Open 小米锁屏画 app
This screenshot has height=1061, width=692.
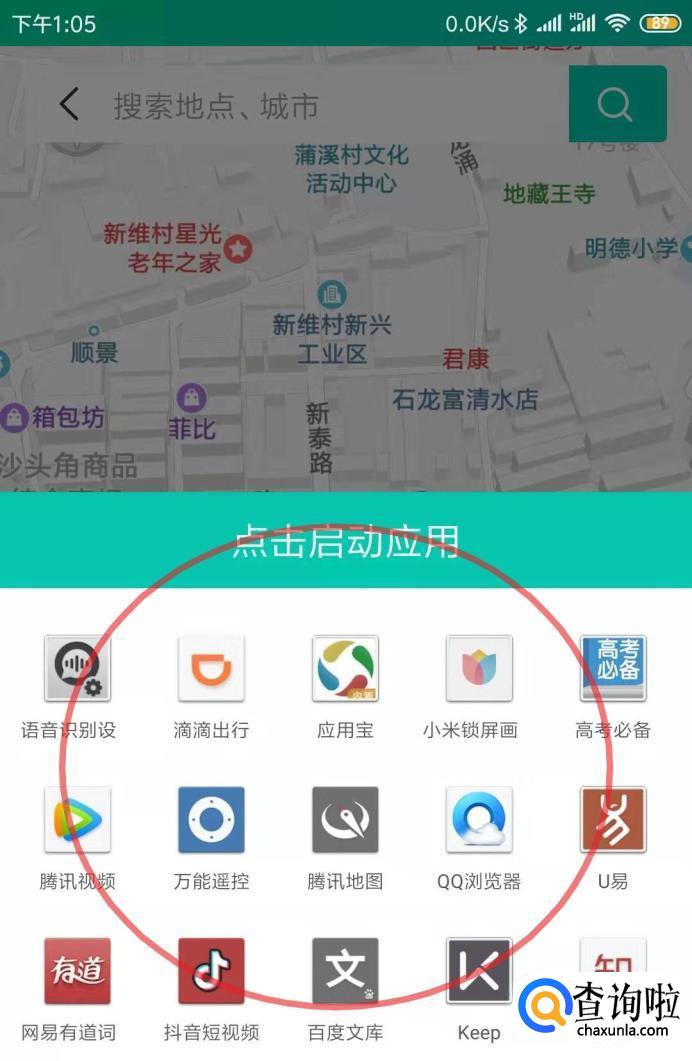click(479, 669)
